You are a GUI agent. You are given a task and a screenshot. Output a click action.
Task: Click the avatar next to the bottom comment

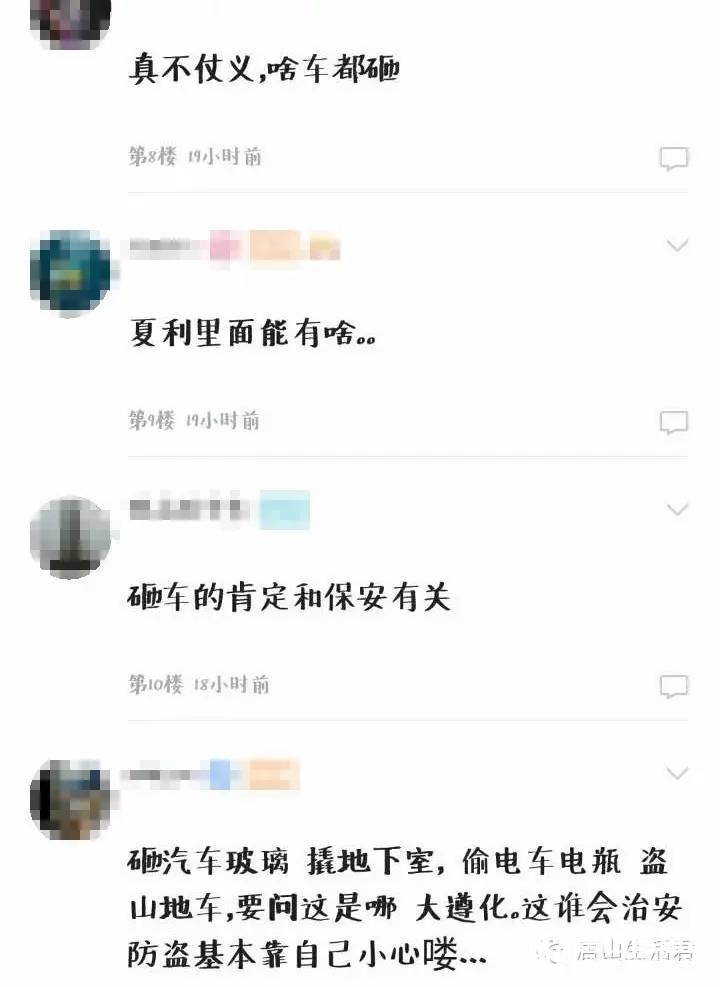[x=70, y=800]
